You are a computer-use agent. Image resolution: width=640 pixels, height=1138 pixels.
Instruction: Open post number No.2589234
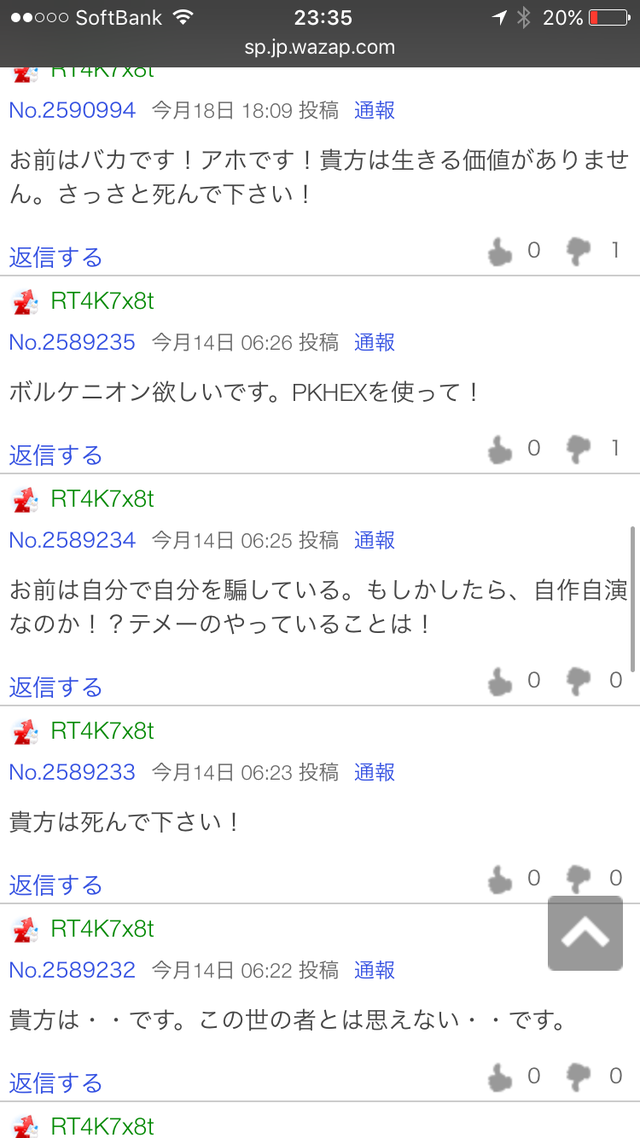[x=72, y=540]
